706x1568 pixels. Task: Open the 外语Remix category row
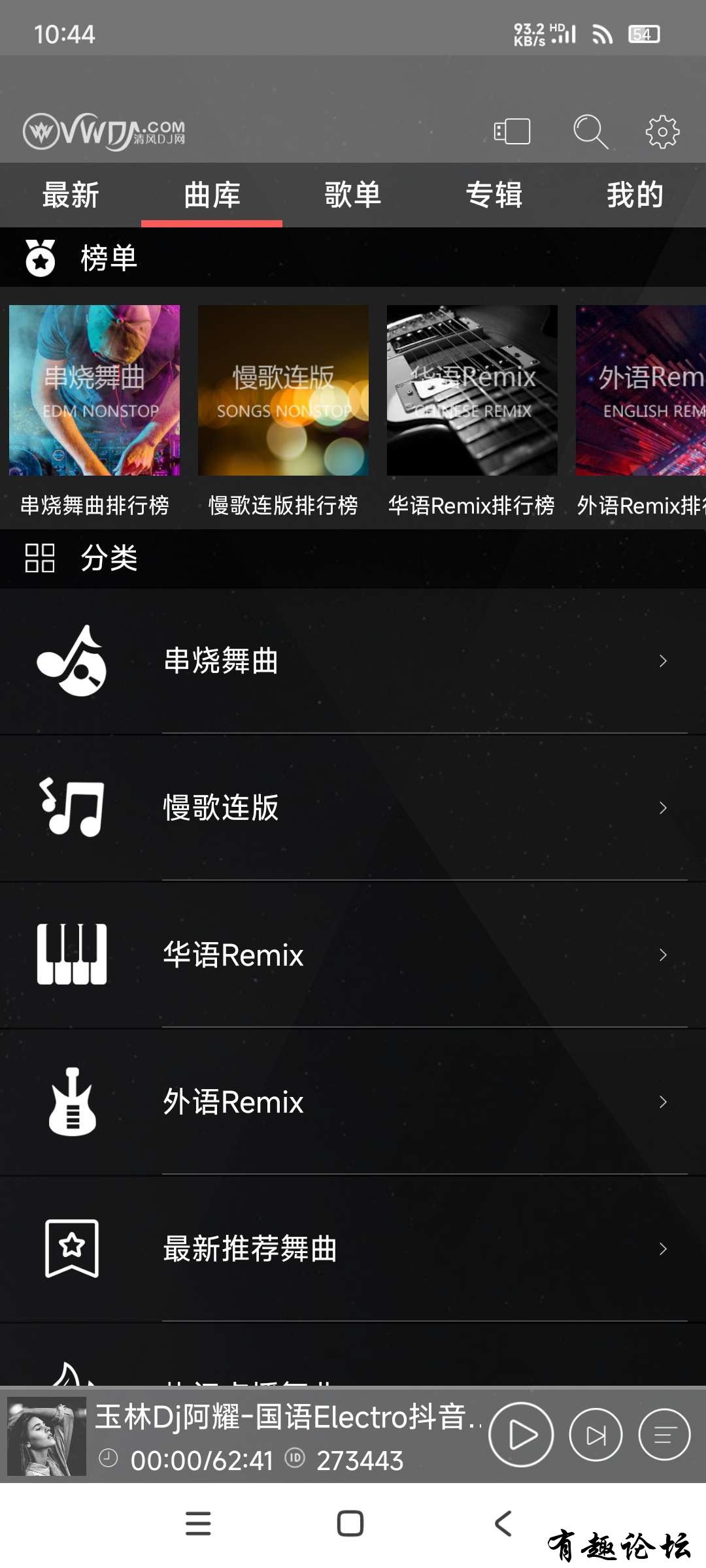(353, 1102)
